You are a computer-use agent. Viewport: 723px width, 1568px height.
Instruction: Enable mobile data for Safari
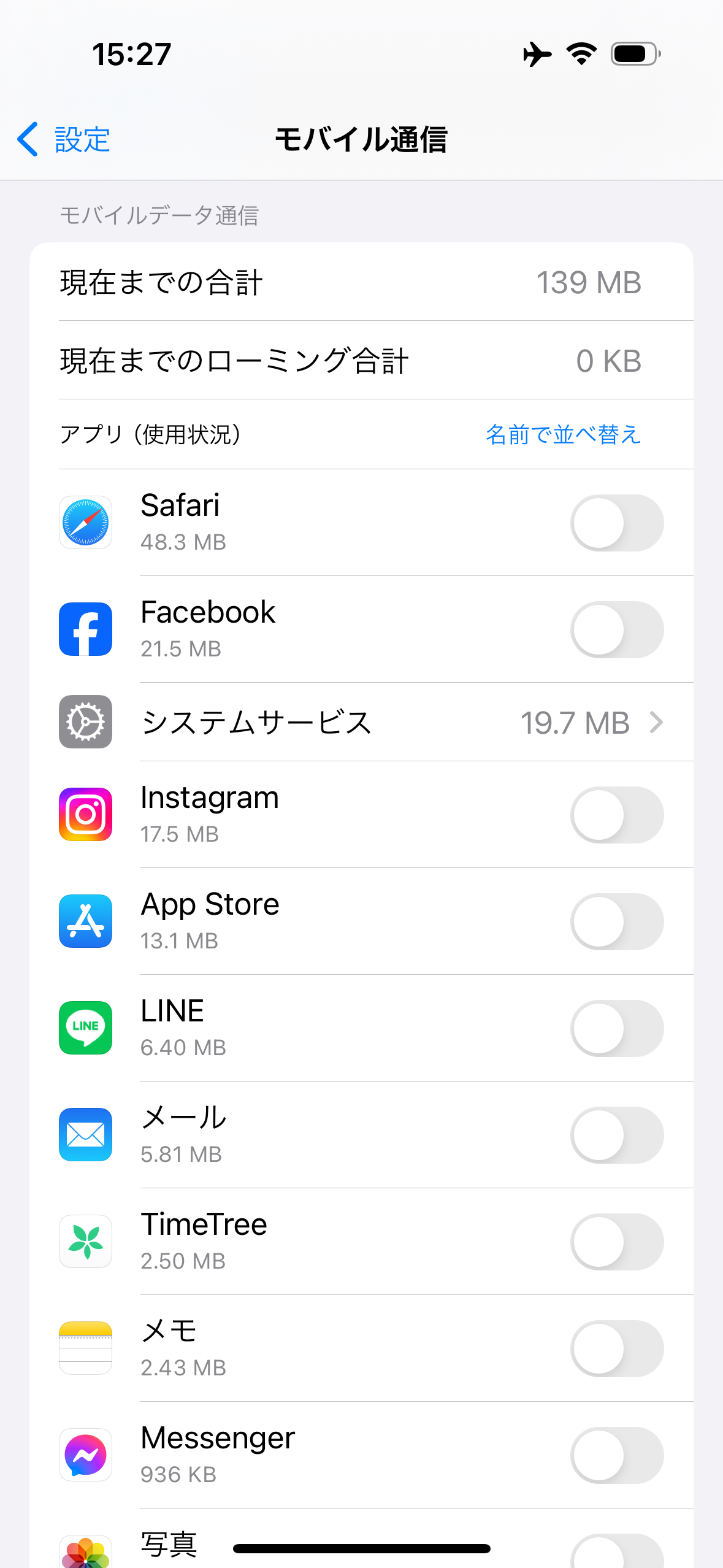coord(616,523)
